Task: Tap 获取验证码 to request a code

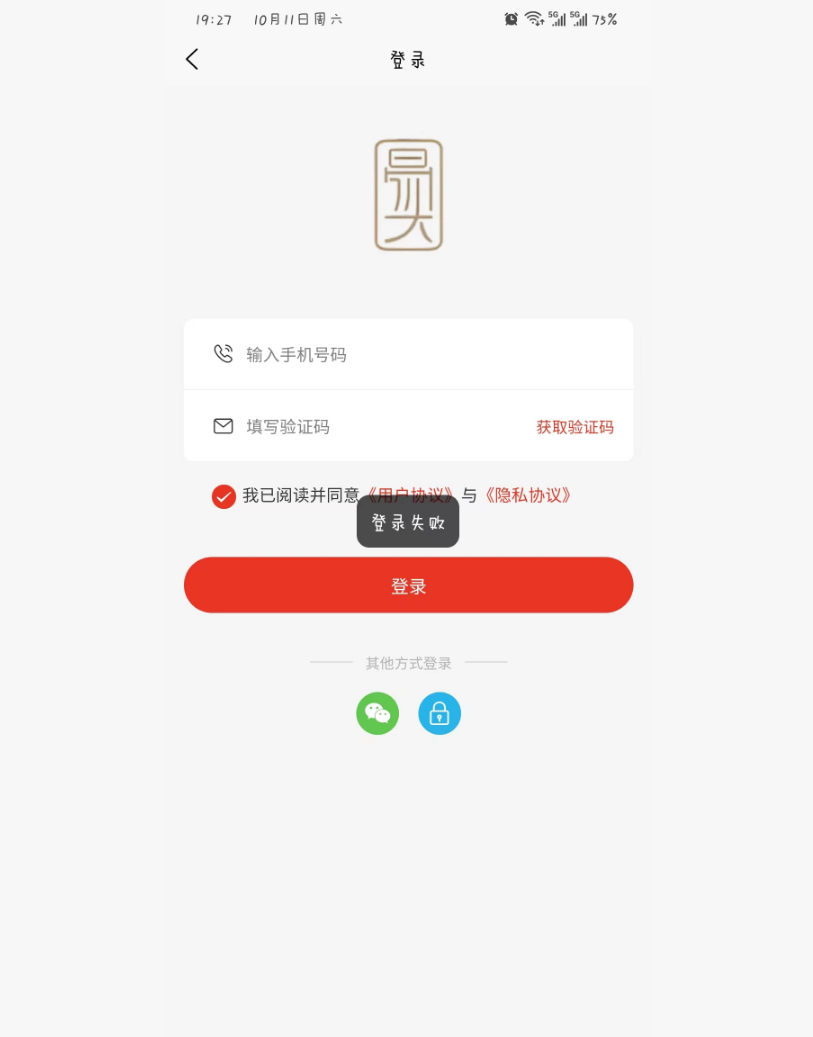Action: tap(575, 427)
